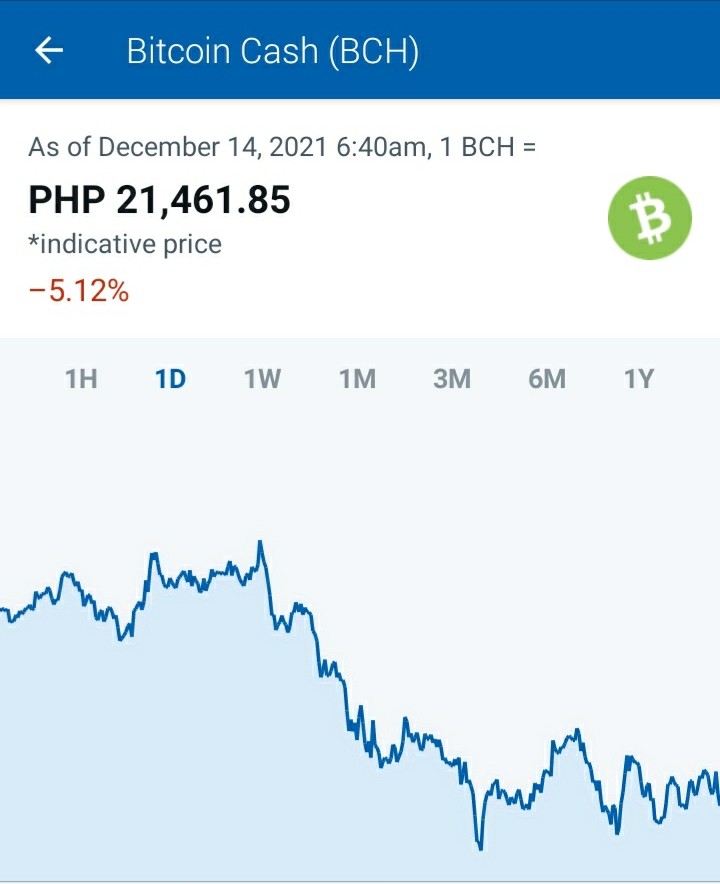Show the 1W price chart
The height and width of the screenshot is (884, 720).
pos(262,378)
